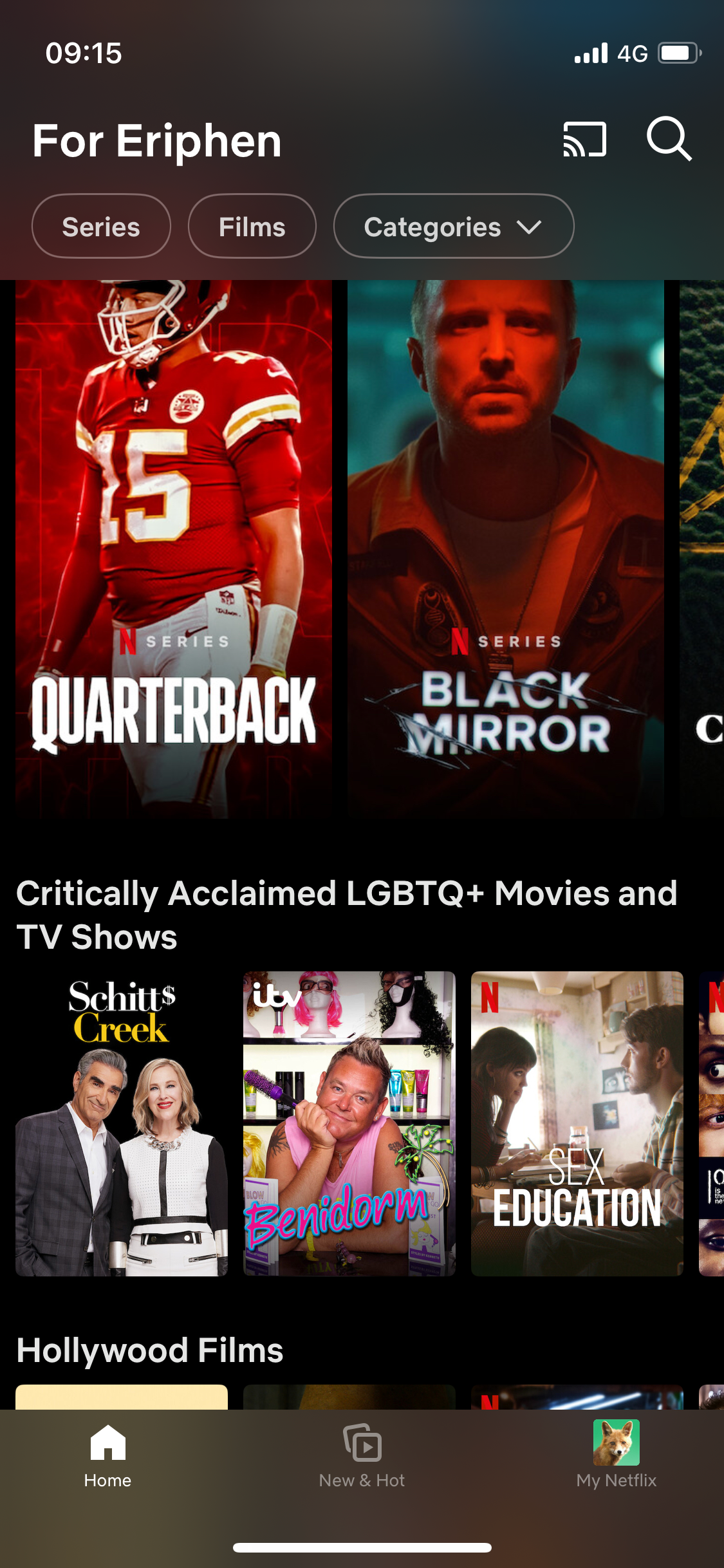Open the Sex Education title card

[577, 1123]
